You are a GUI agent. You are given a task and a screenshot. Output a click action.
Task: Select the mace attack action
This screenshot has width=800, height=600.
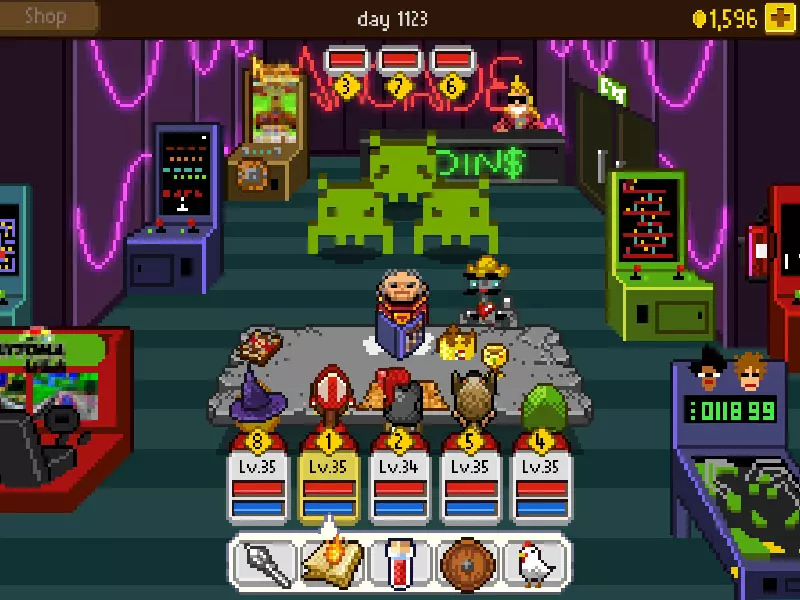[x=267, y=563]
